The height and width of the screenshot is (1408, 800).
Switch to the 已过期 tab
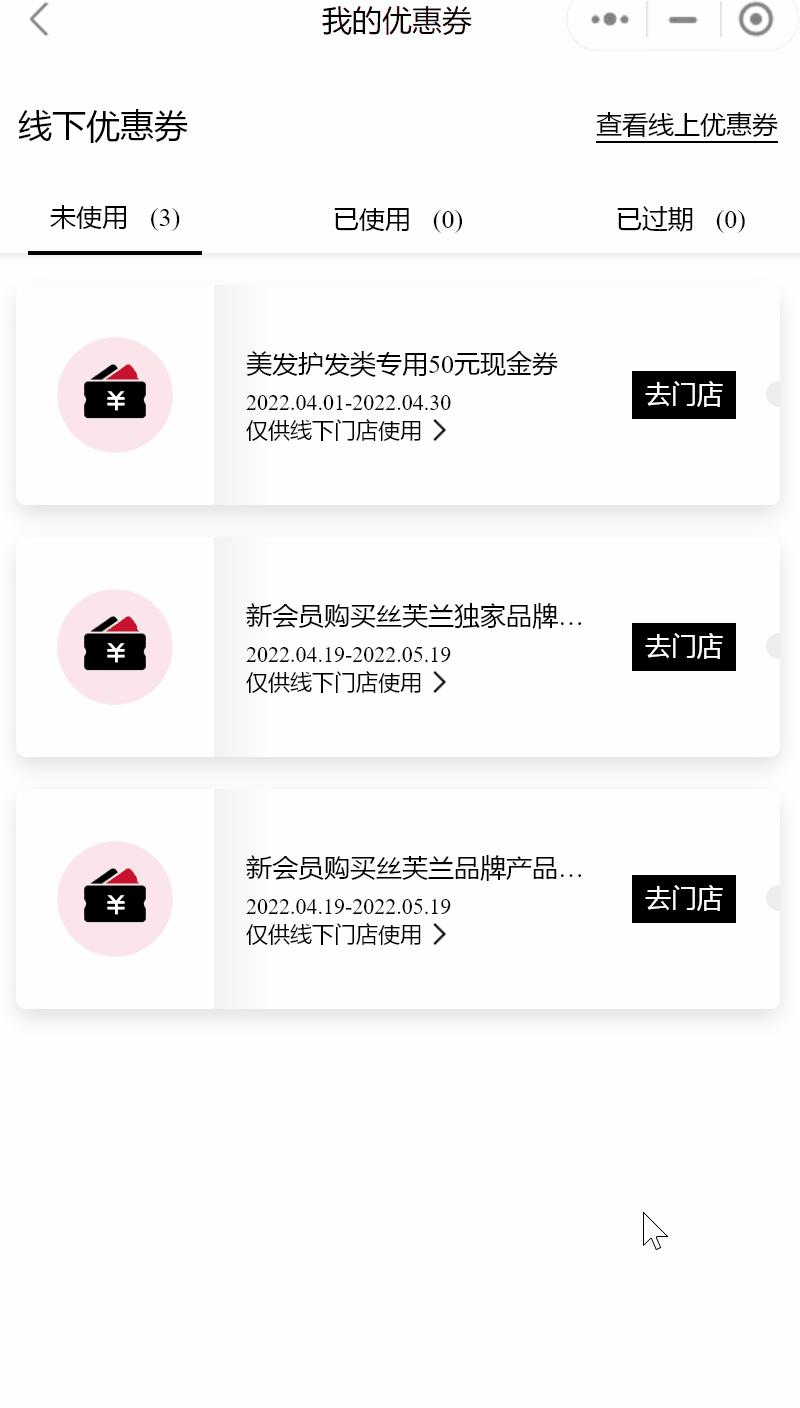click(x=678, y=219)
